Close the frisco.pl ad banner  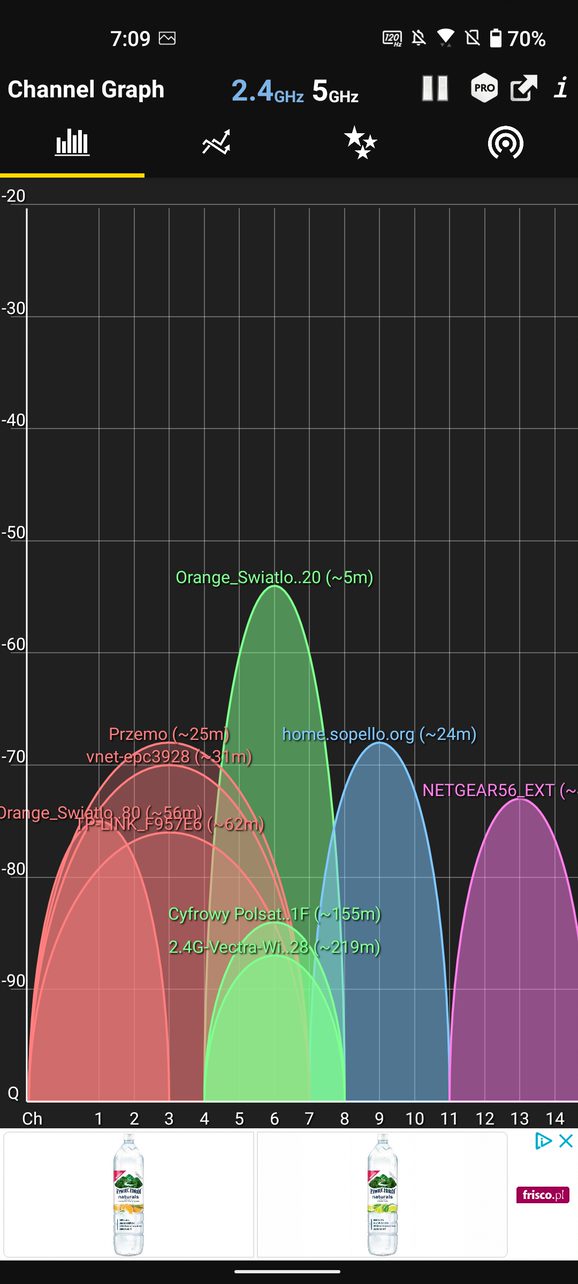(565, 1141)
